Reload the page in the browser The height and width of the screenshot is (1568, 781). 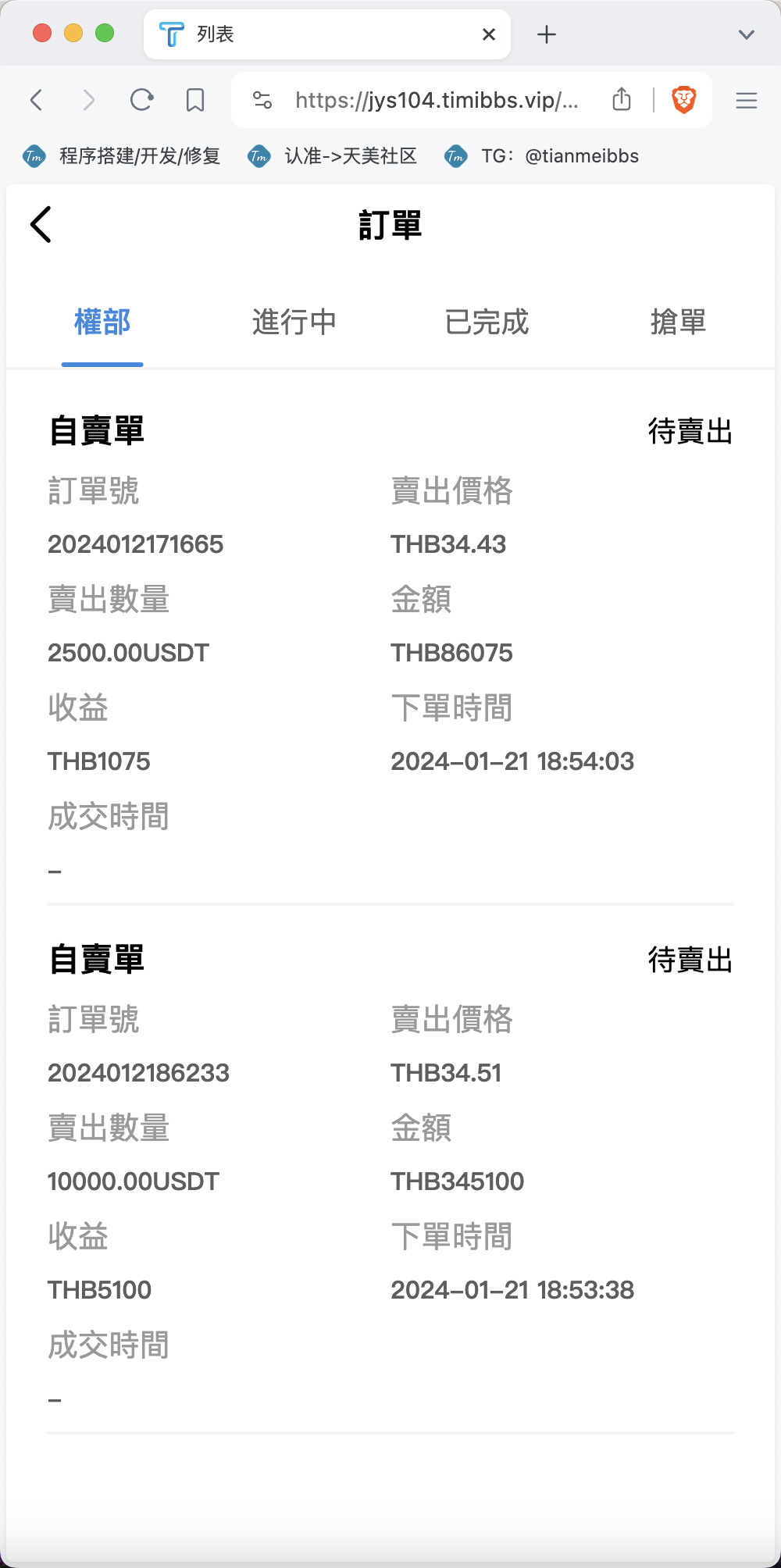tap(141, 100)
